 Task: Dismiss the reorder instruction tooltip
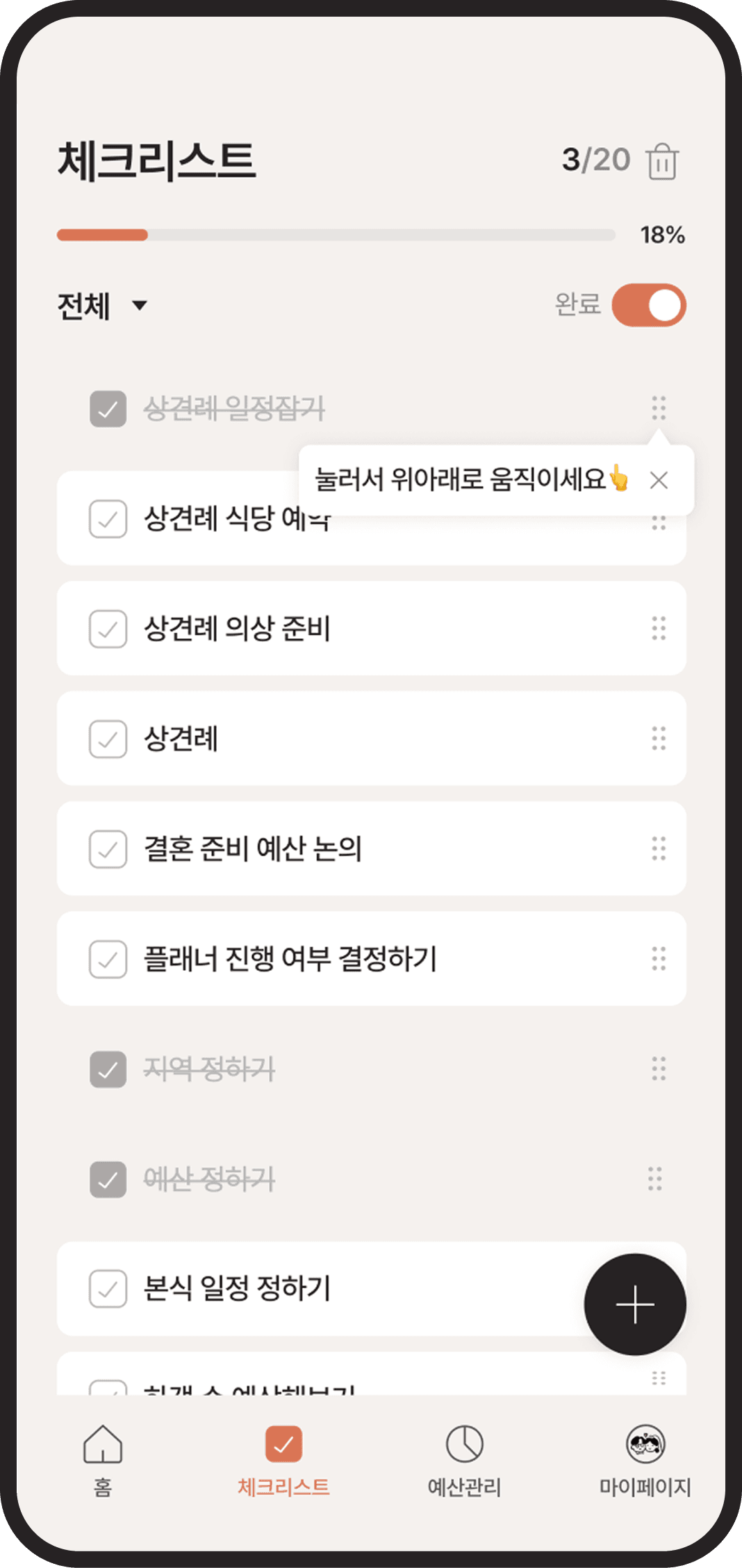(658, 481)
